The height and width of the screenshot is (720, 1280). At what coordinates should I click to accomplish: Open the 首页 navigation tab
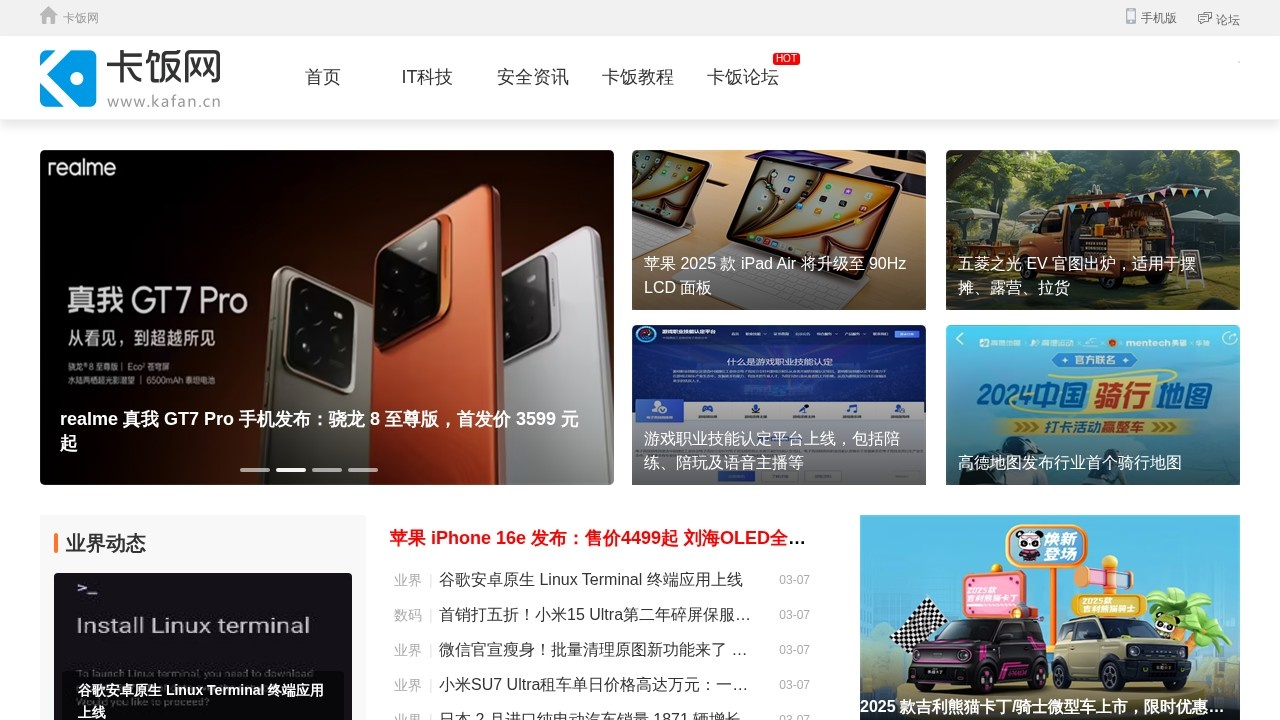[323, 77]
